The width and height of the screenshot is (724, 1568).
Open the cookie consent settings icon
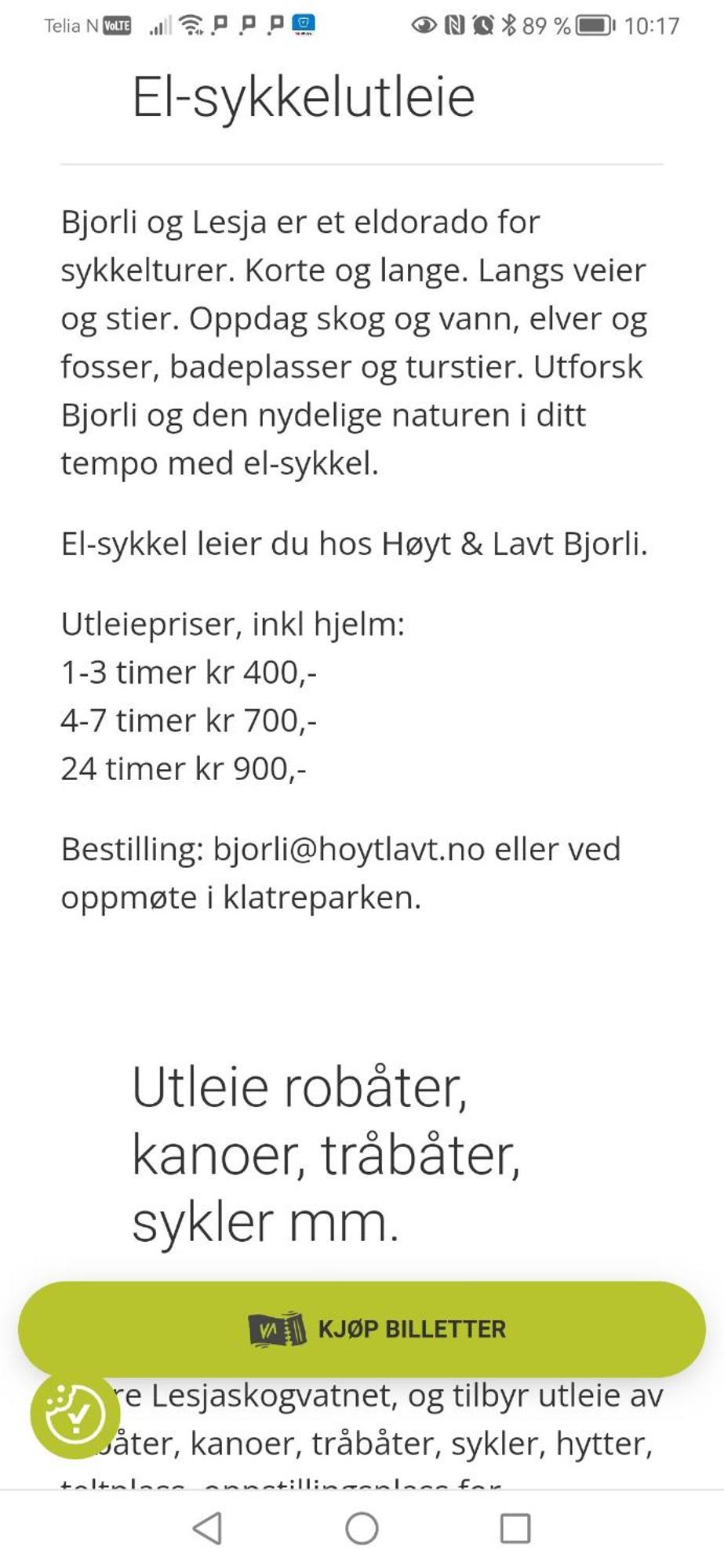[75, 1414]
